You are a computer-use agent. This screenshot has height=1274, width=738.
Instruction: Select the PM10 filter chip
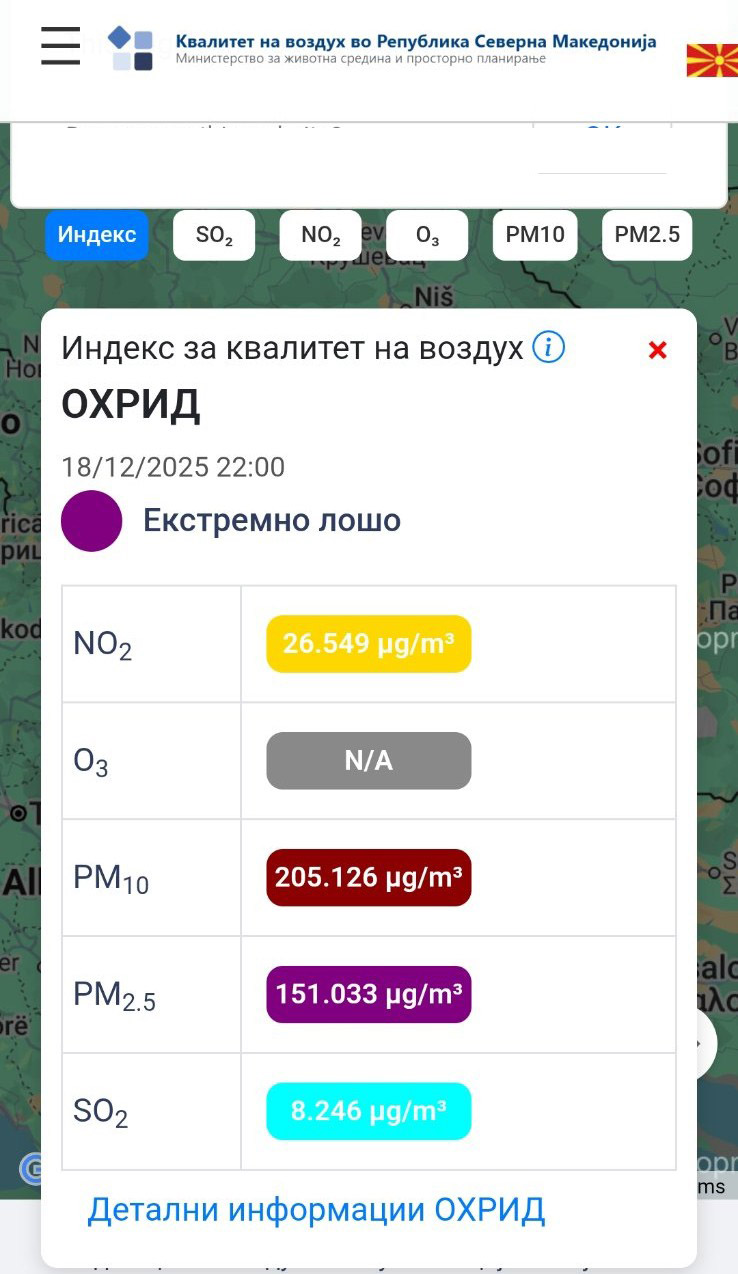535,235
